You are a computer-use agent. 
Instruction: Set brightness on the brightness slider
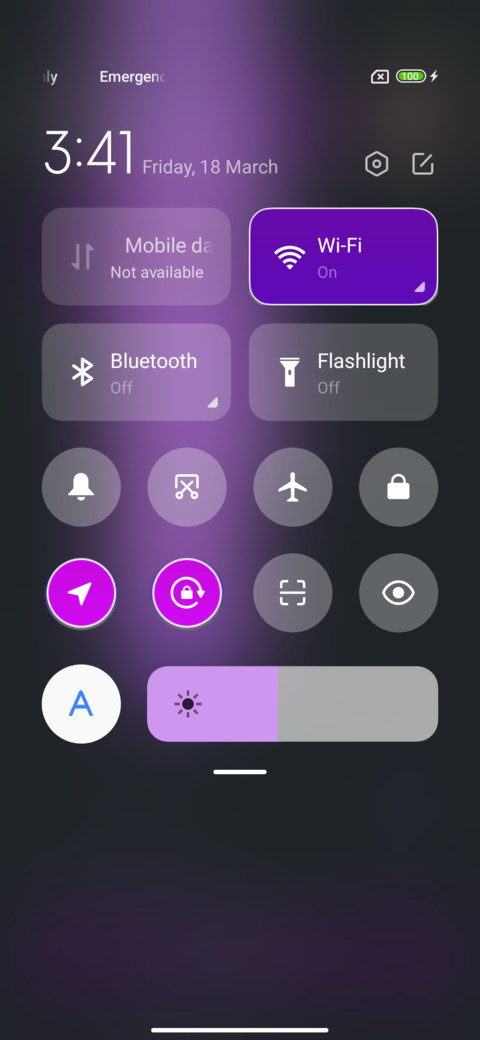tap(292, 704)
